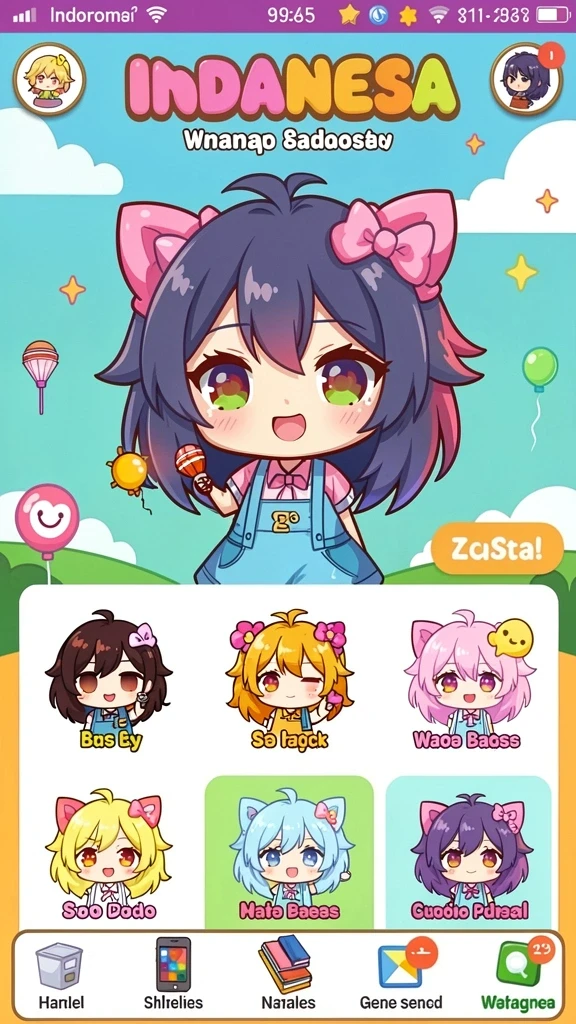Tap the orange ZaSta! button
The width and height of the screenshot is (576, 1024).
coord(498,549)
